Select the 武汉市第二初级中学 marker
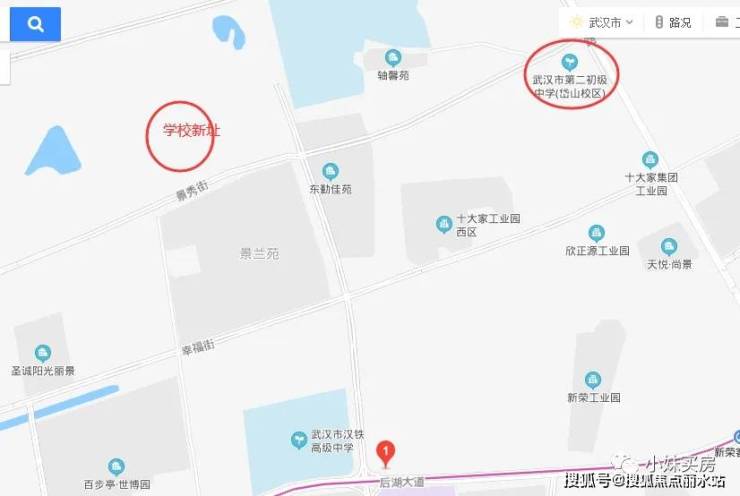740x496 pixels. click(x=569, y=61)
